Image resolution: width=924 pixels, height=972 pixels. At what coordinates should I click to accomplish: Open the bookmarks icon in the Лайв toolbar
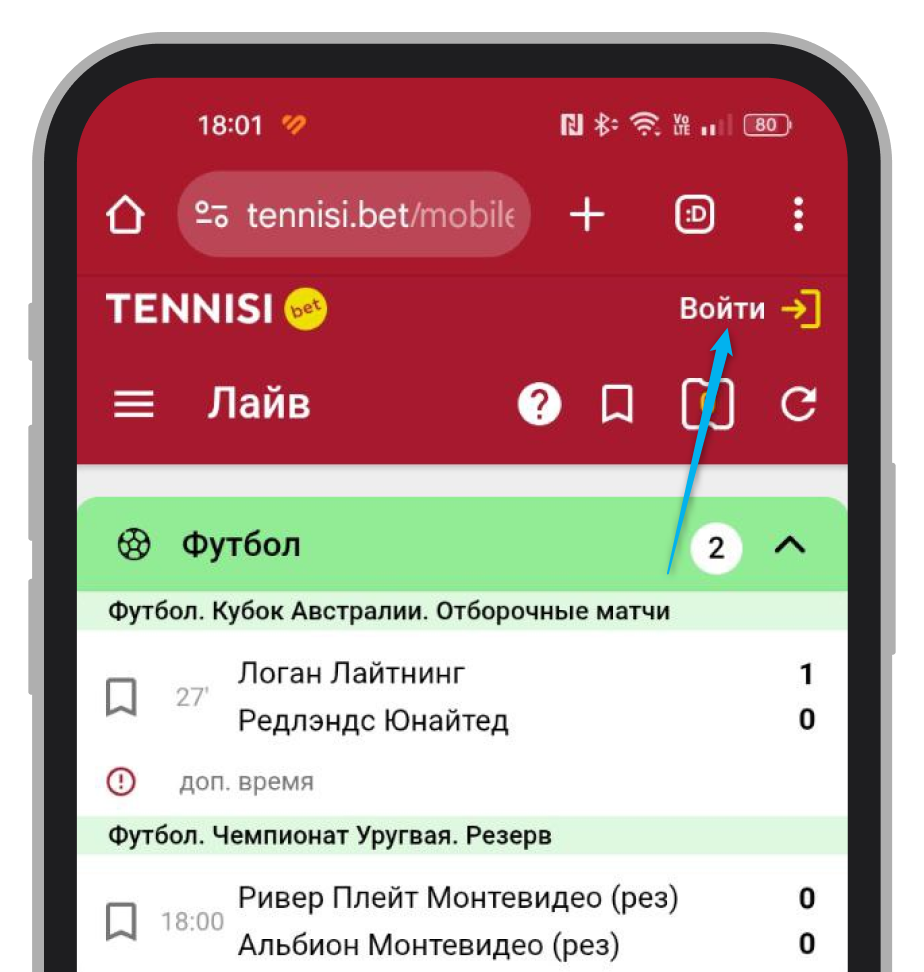[x=617, y=405]
